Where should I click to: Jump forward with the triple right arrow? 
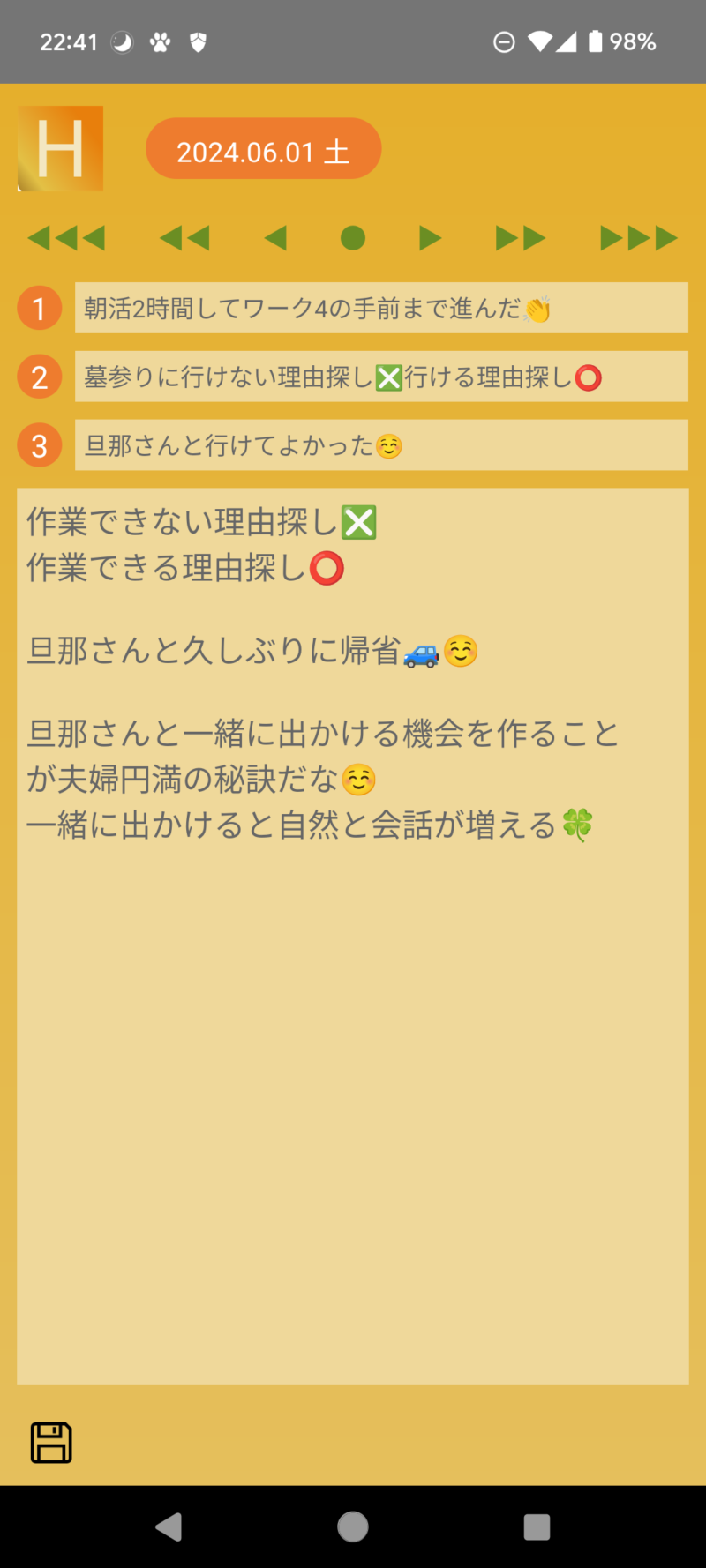(638, 237)
